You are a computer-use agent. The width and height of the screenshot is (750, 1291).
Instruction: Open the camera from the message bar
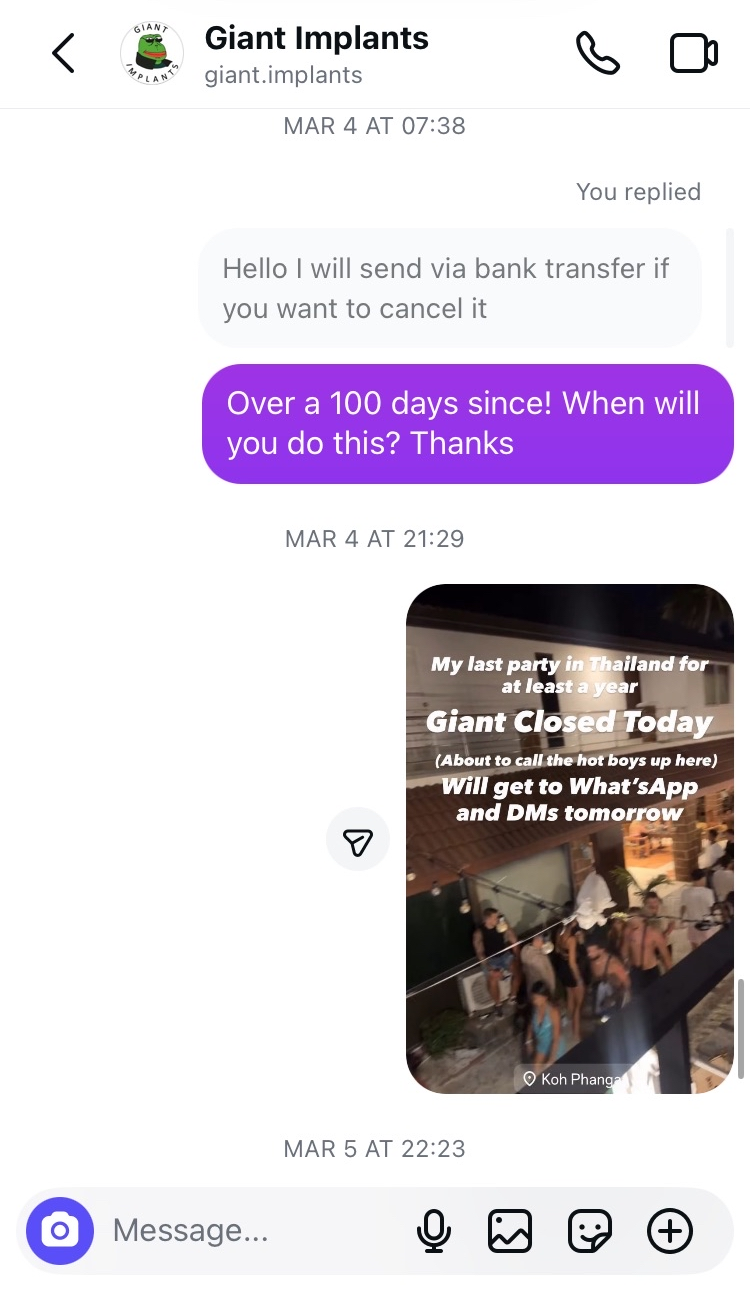coord(60,1230)
